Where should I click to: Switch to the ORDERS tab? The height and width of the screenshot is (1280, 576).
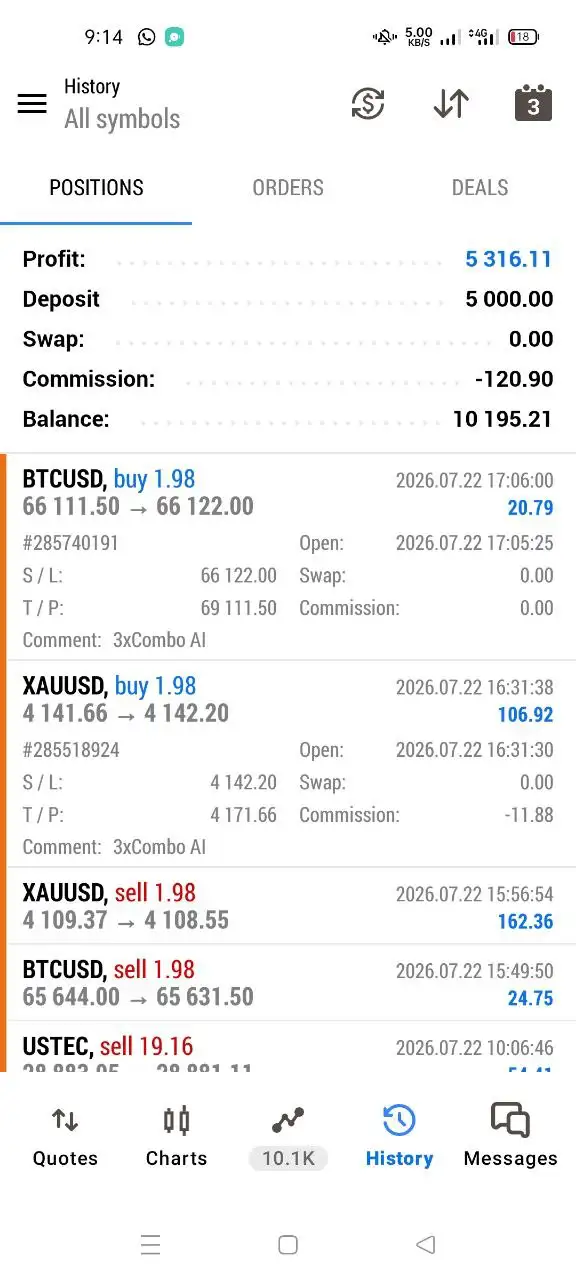tap(288, 188)
